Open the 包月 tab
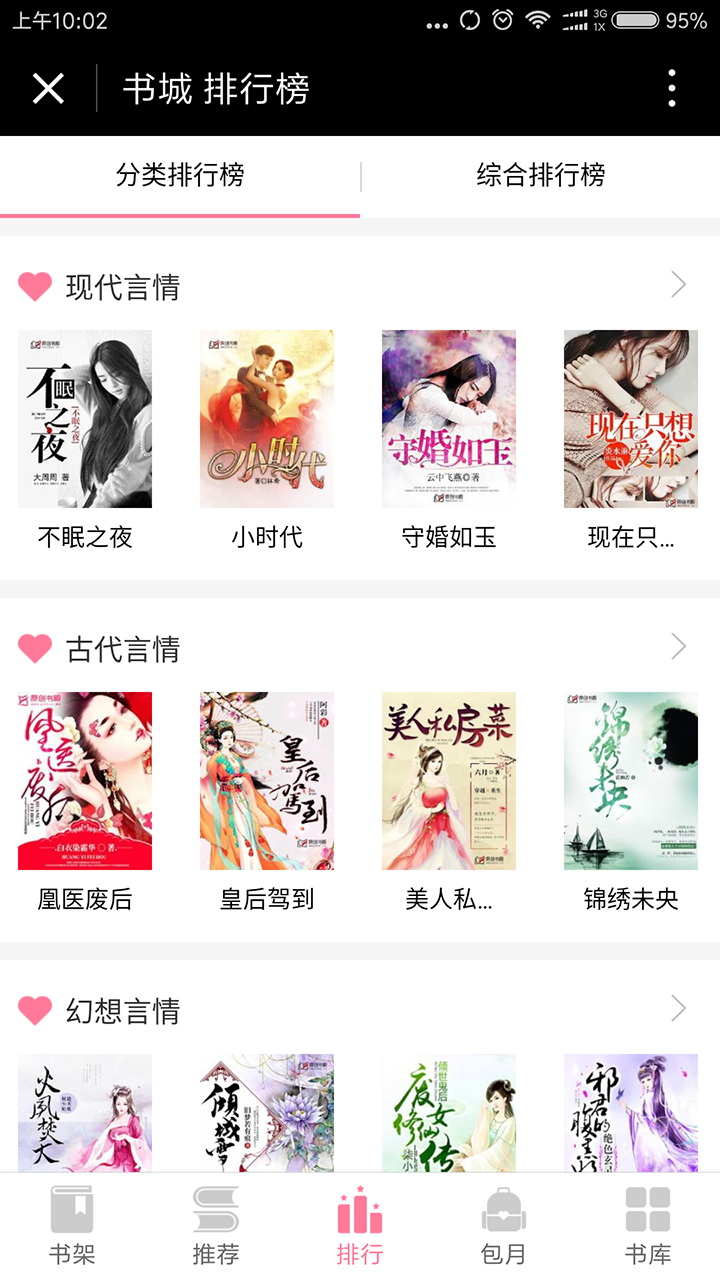Viewport: 720px width, 1280px height. 503,1226
